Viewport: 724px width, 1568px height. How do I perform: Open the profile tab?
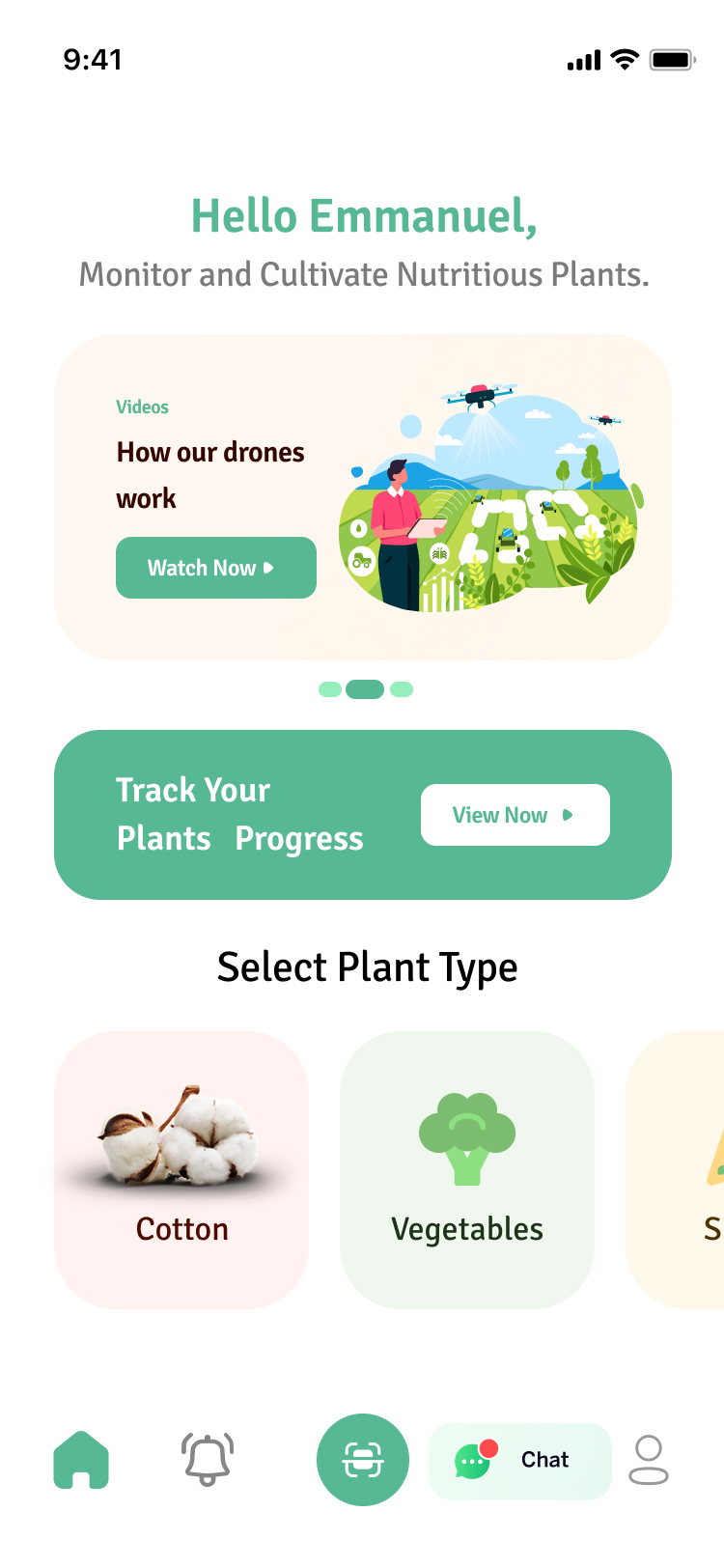pos(649,1460)
